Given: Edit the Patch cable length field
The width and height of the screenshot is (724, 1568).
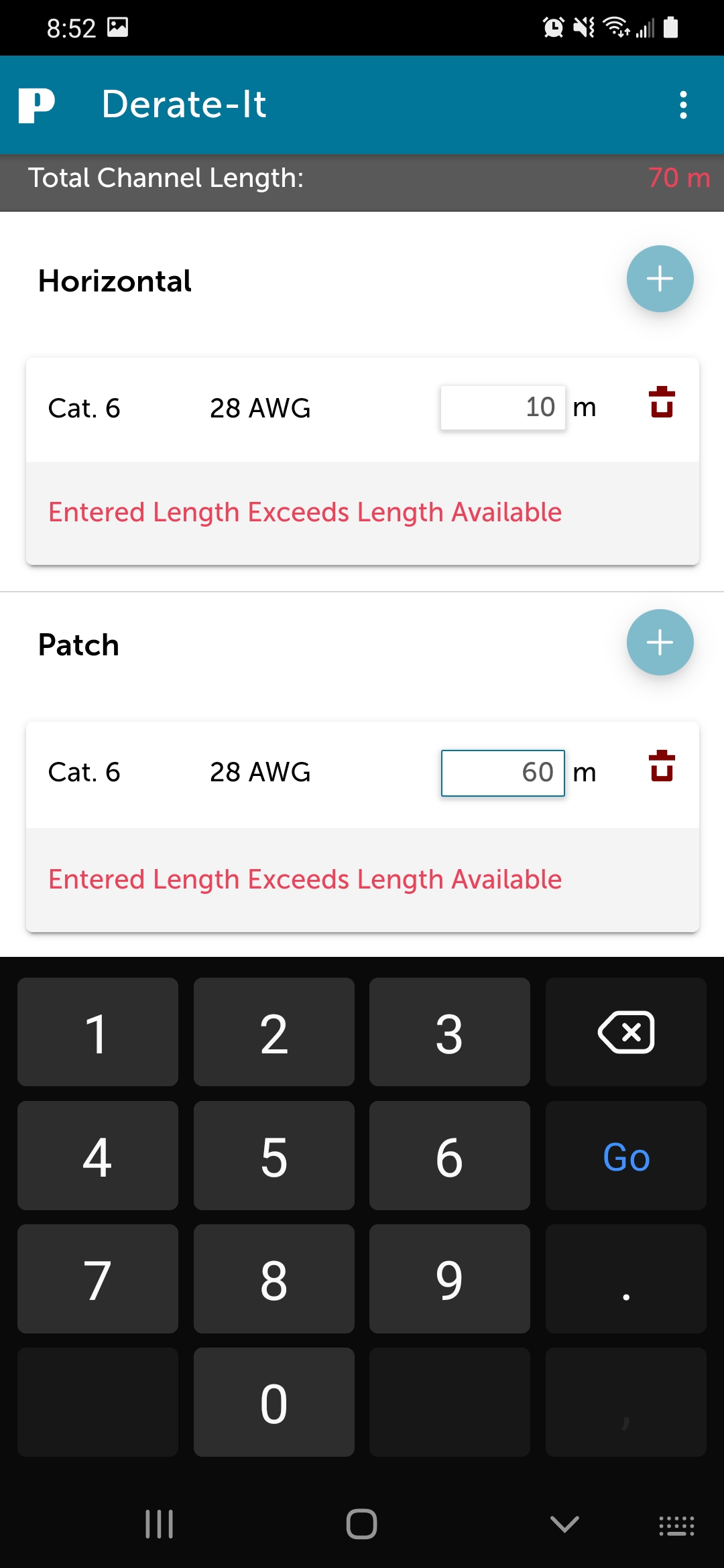Looking at the screenshot, I should tap(503, 773).
